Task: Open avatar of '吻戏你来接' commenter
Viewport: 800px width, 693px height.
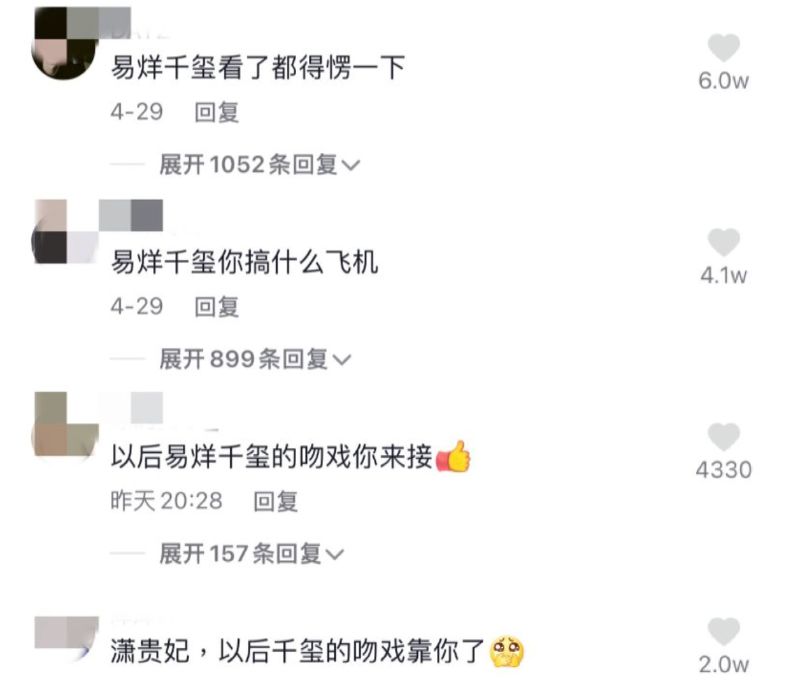Action: click(x=65, y=425)
